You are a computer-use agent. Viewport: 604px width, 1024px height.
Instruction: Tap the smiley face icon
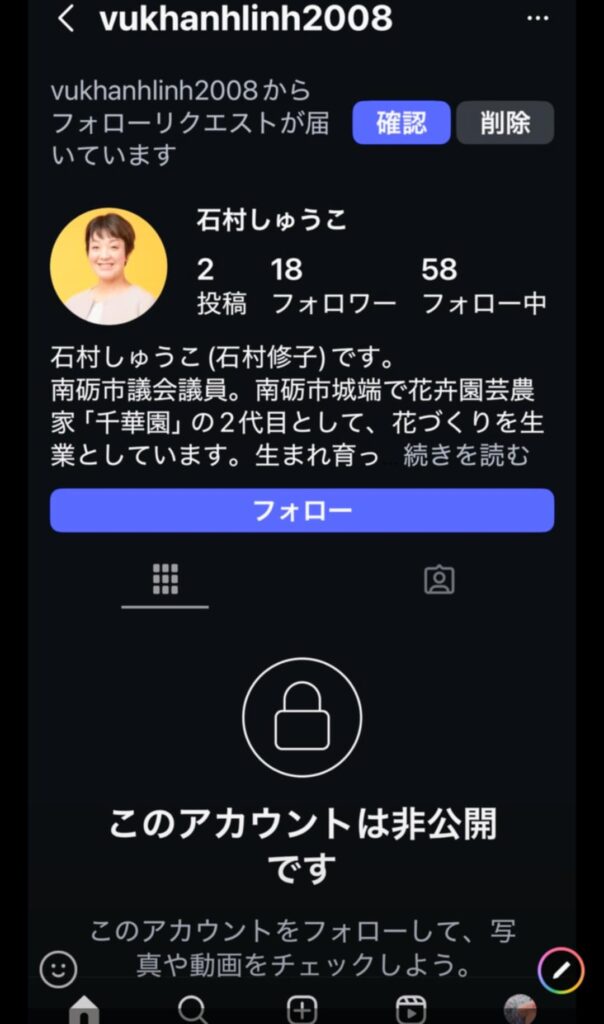click(x=59, y=968)
